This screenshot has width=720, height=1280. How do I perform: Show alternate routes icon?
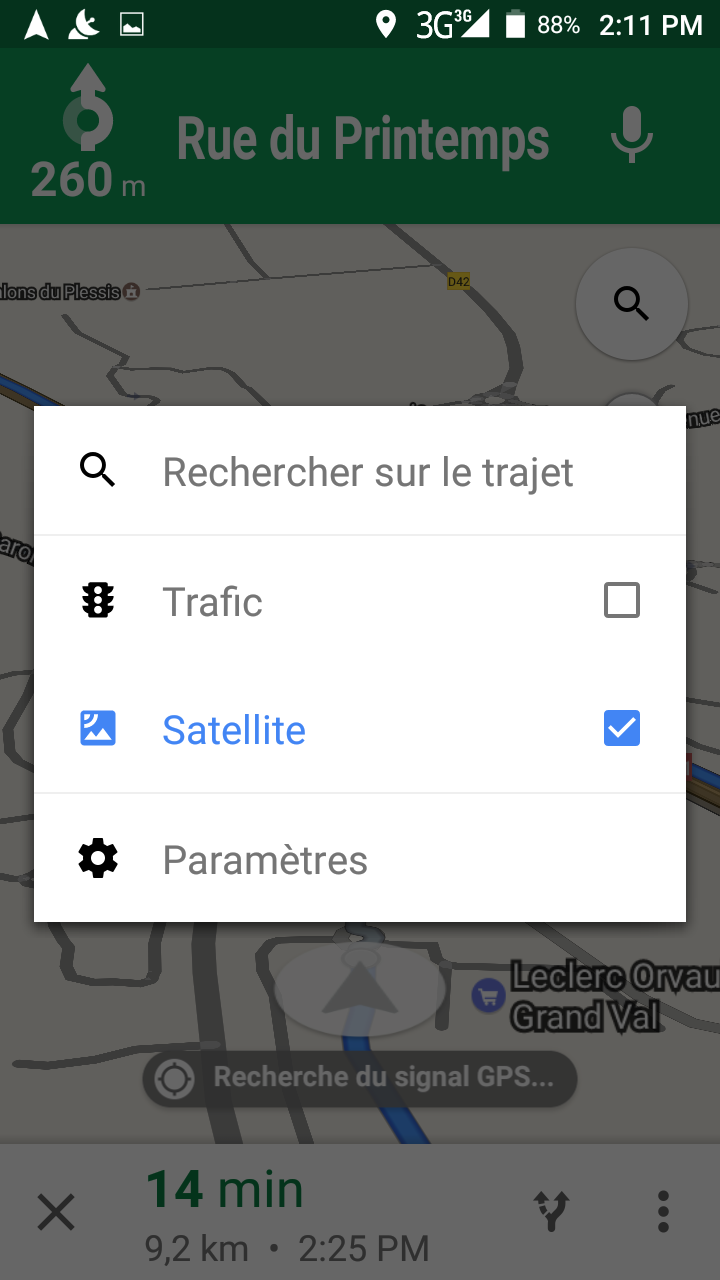click(x=552, y=1212)
